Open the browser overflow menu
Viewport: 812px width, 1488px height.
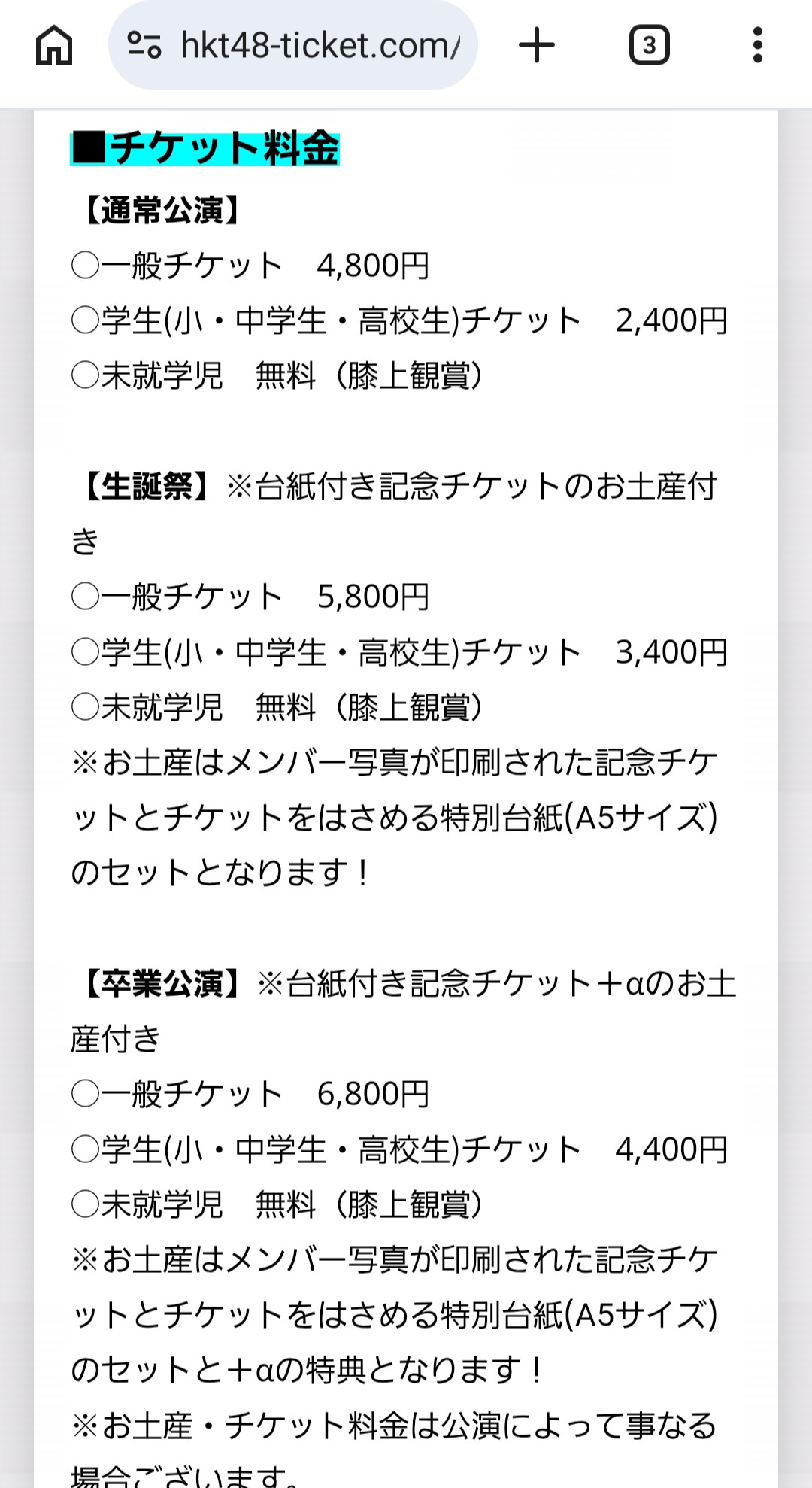coord(758,45)
